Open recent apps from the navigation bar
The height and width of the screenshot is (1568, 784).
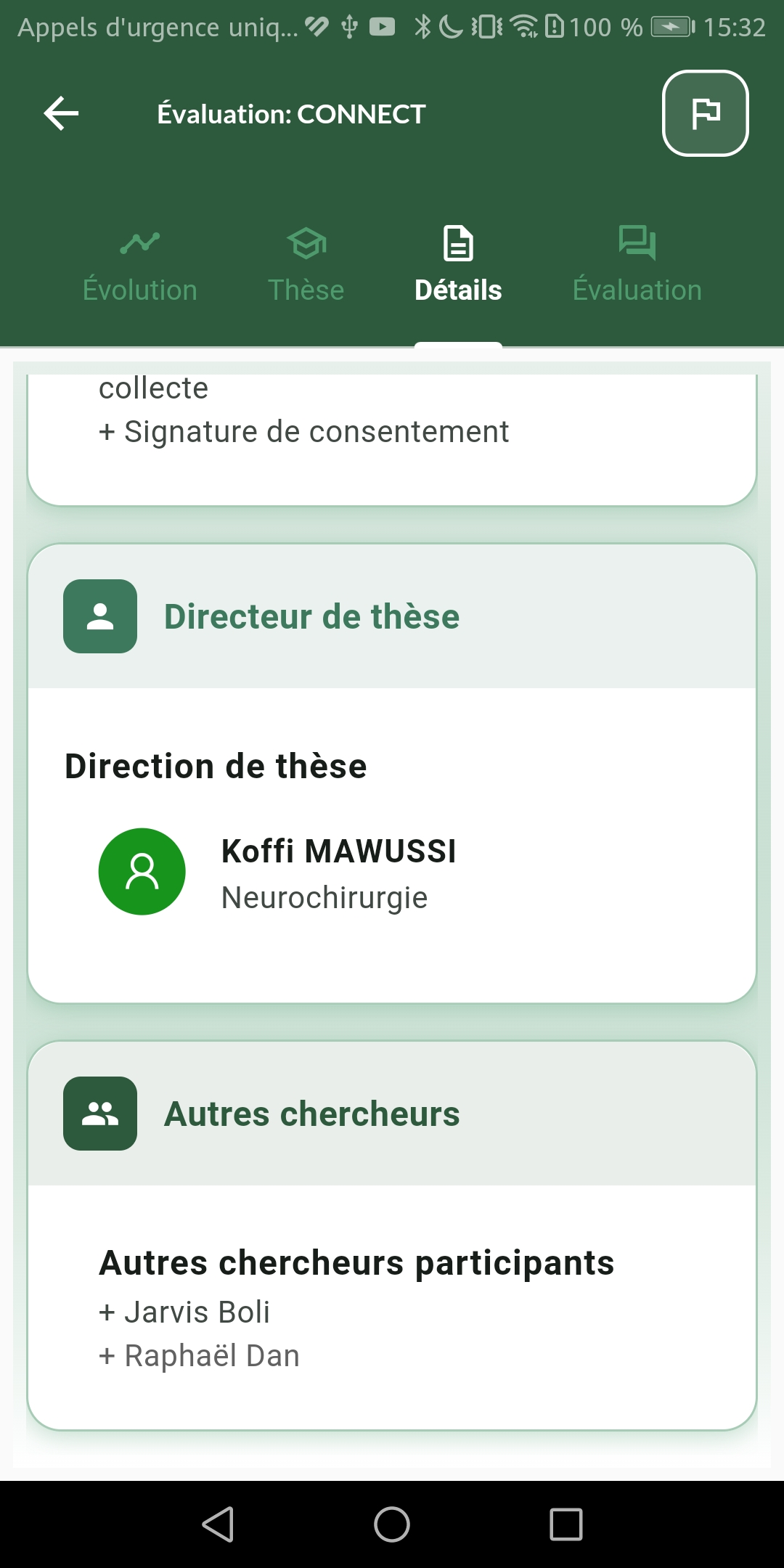(x=566, y=1524)
